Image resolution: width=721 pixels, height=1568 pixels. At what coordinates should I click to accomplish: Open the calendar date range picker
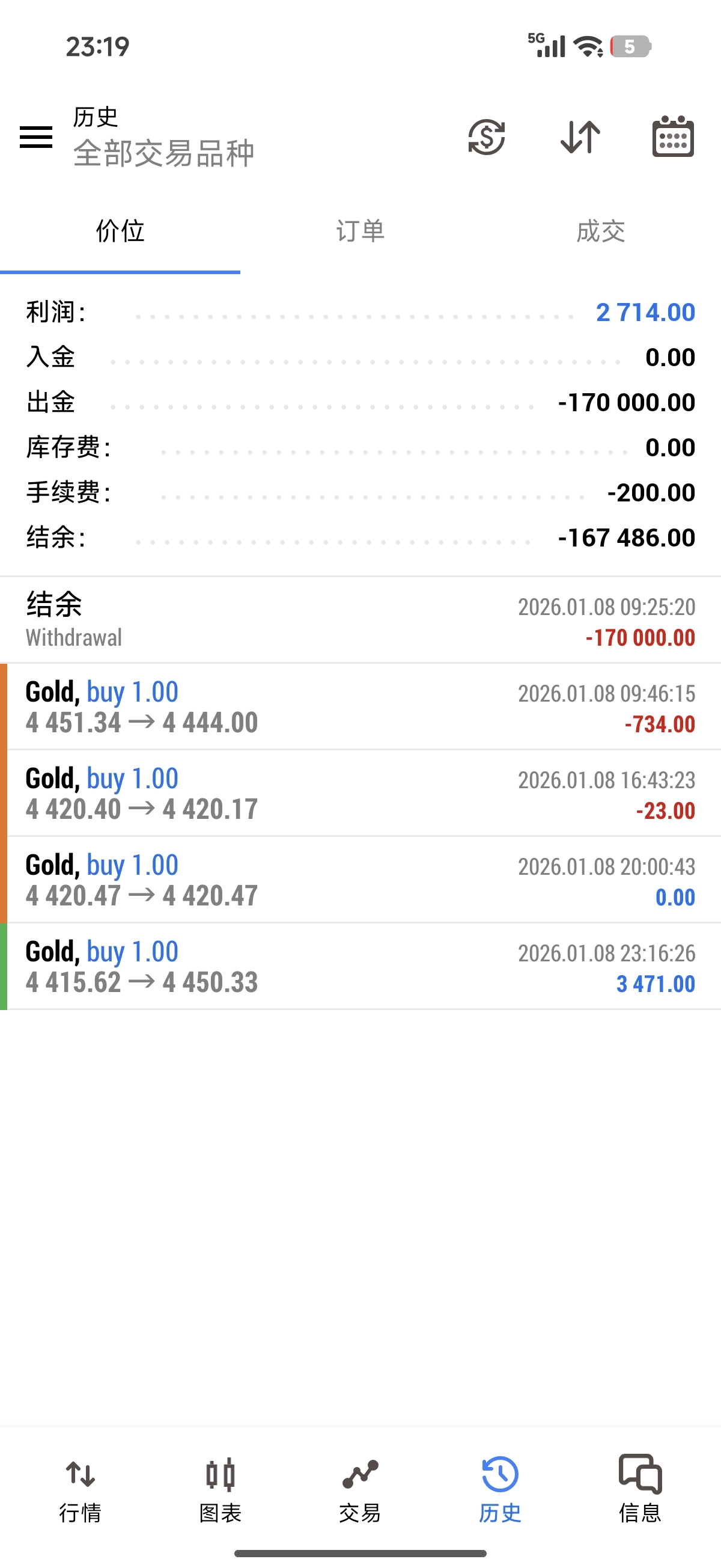[672, 136]
